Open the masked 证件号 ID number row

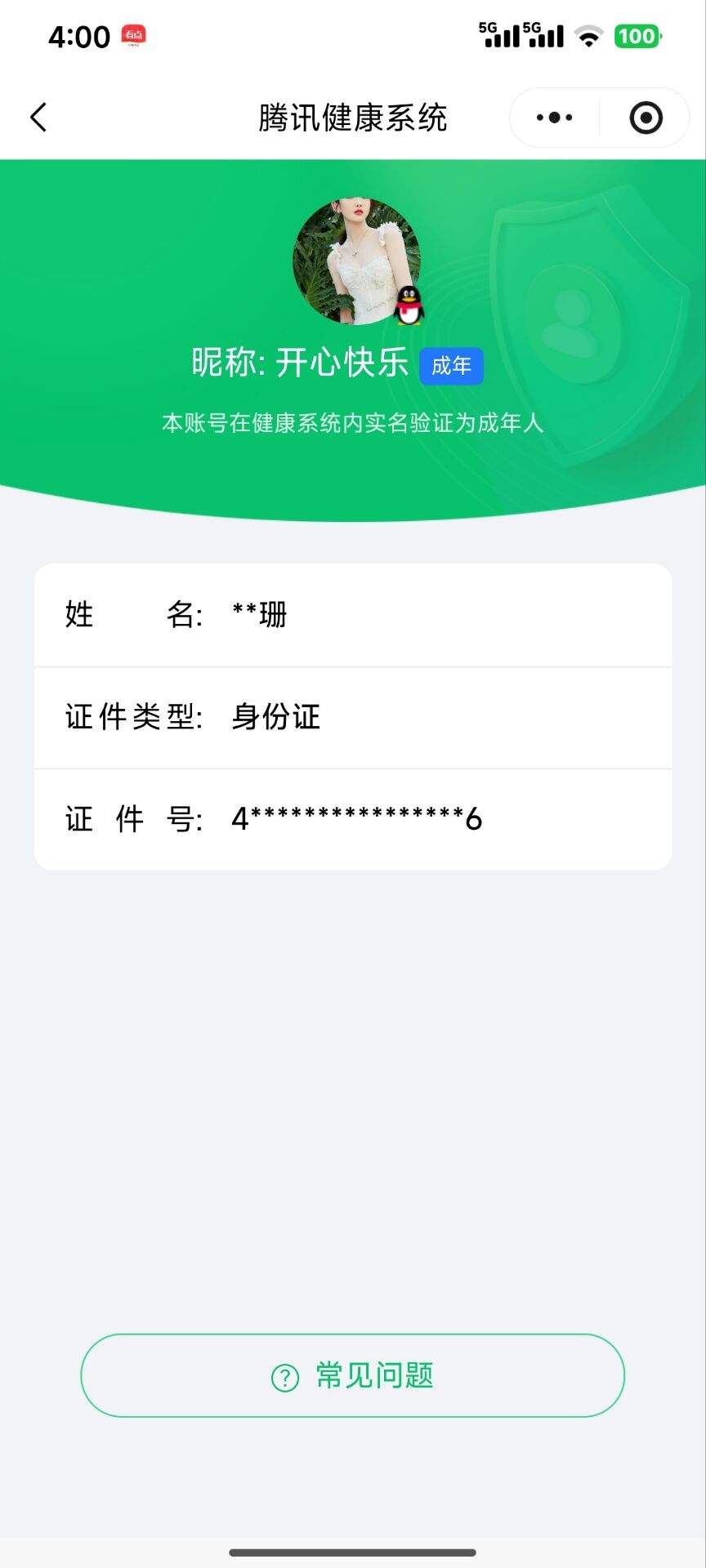click(x=353, y=817)
